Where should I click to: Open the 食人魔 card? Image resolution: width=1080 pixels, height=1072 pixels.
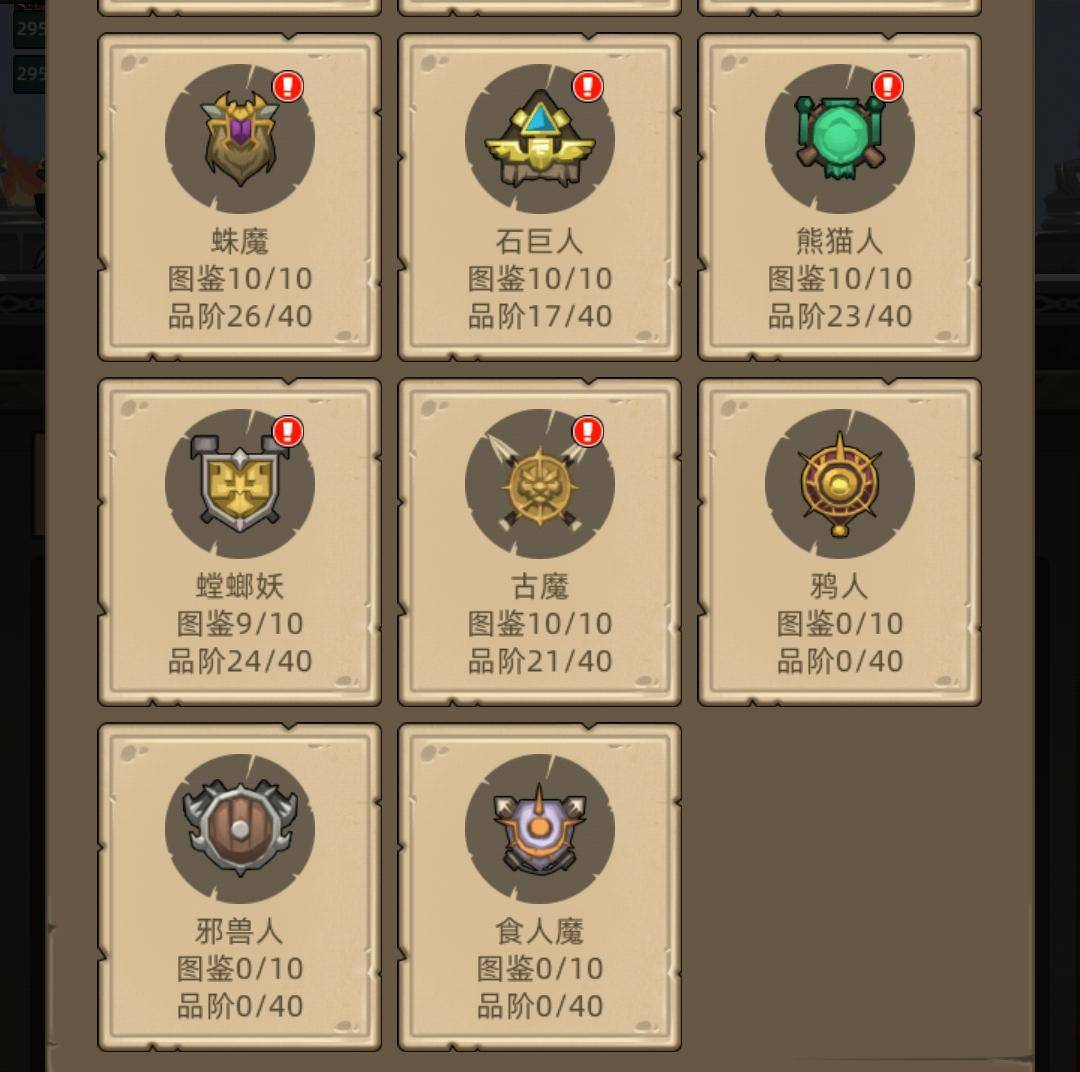(x=539, y=887)
